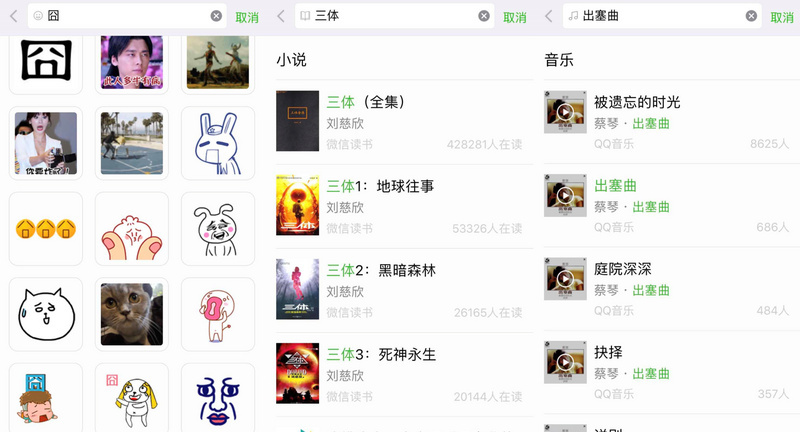Choose the cat photo sticker
This screenshot has height=432, width=800.
pos(131,314)
